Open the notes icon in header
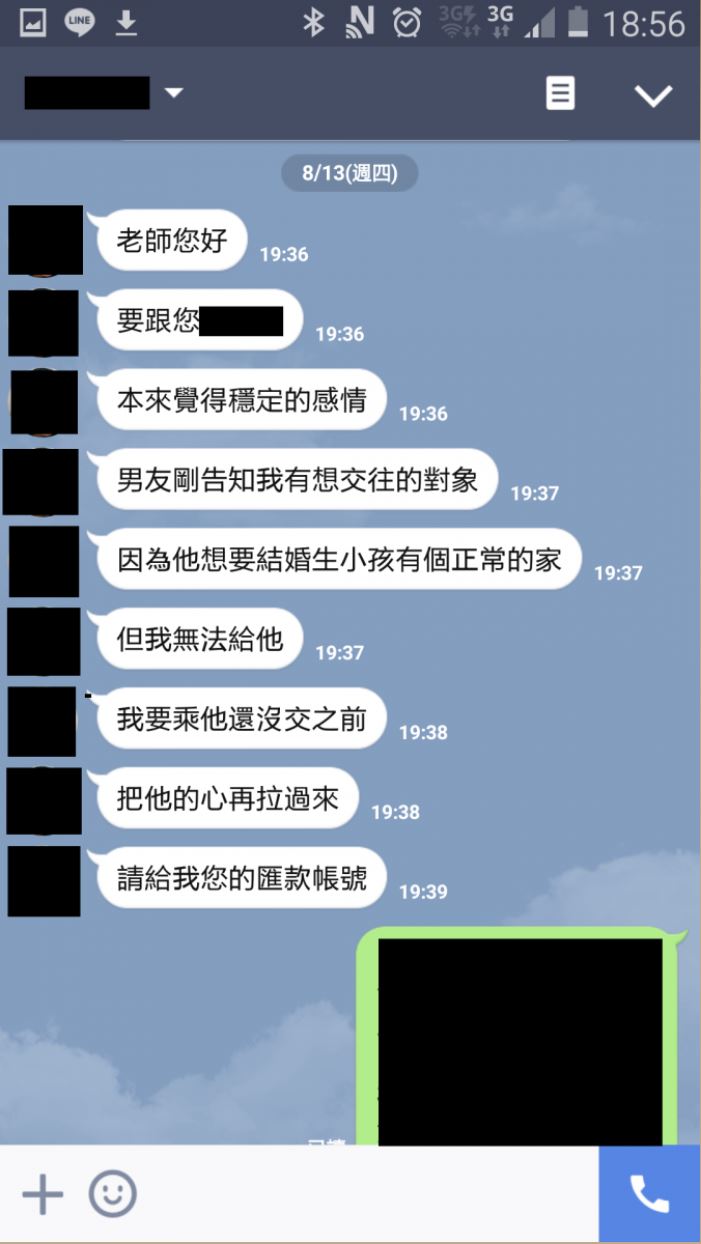 (x=560, y=94)
